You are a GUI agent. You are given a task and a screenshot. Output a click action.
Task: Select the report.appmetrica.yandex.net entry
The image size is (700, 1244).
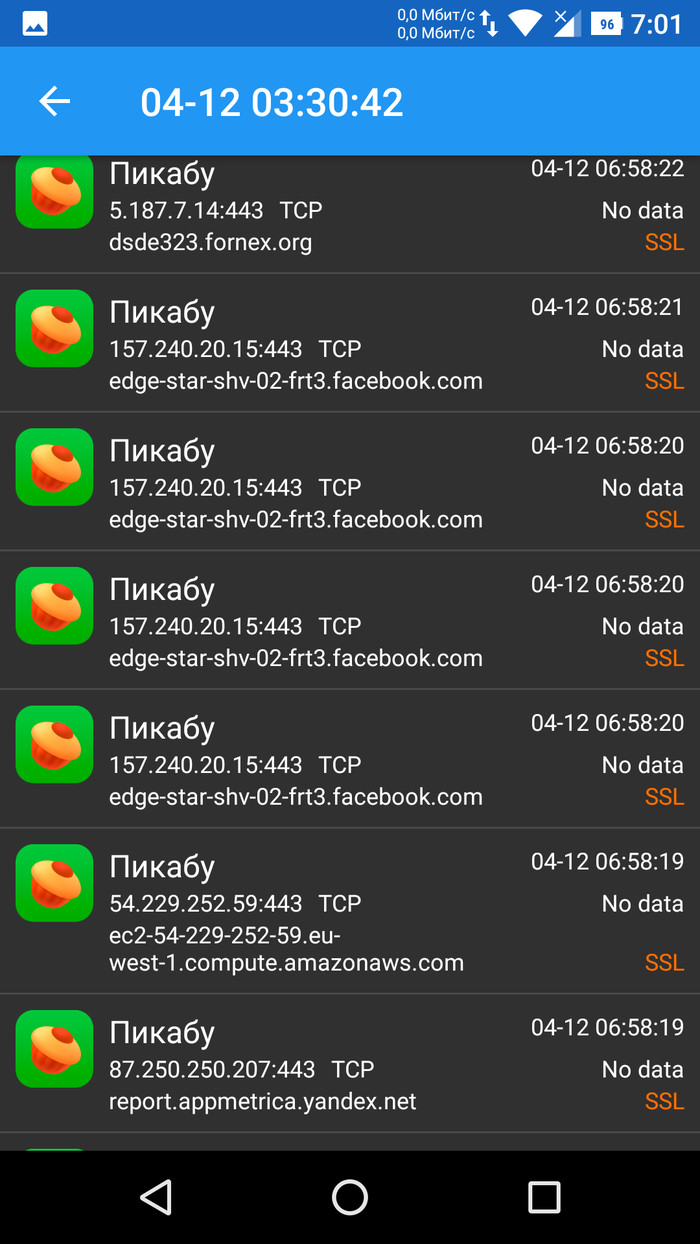coord(350,1064)
